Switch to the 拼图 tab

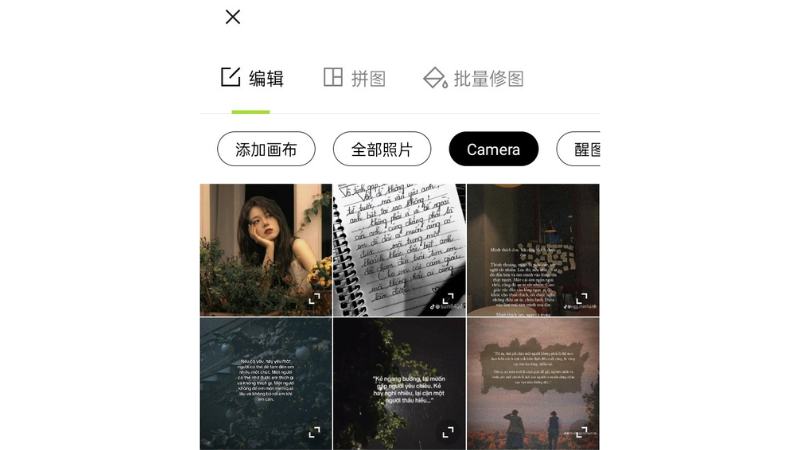(x=354, y=78)
